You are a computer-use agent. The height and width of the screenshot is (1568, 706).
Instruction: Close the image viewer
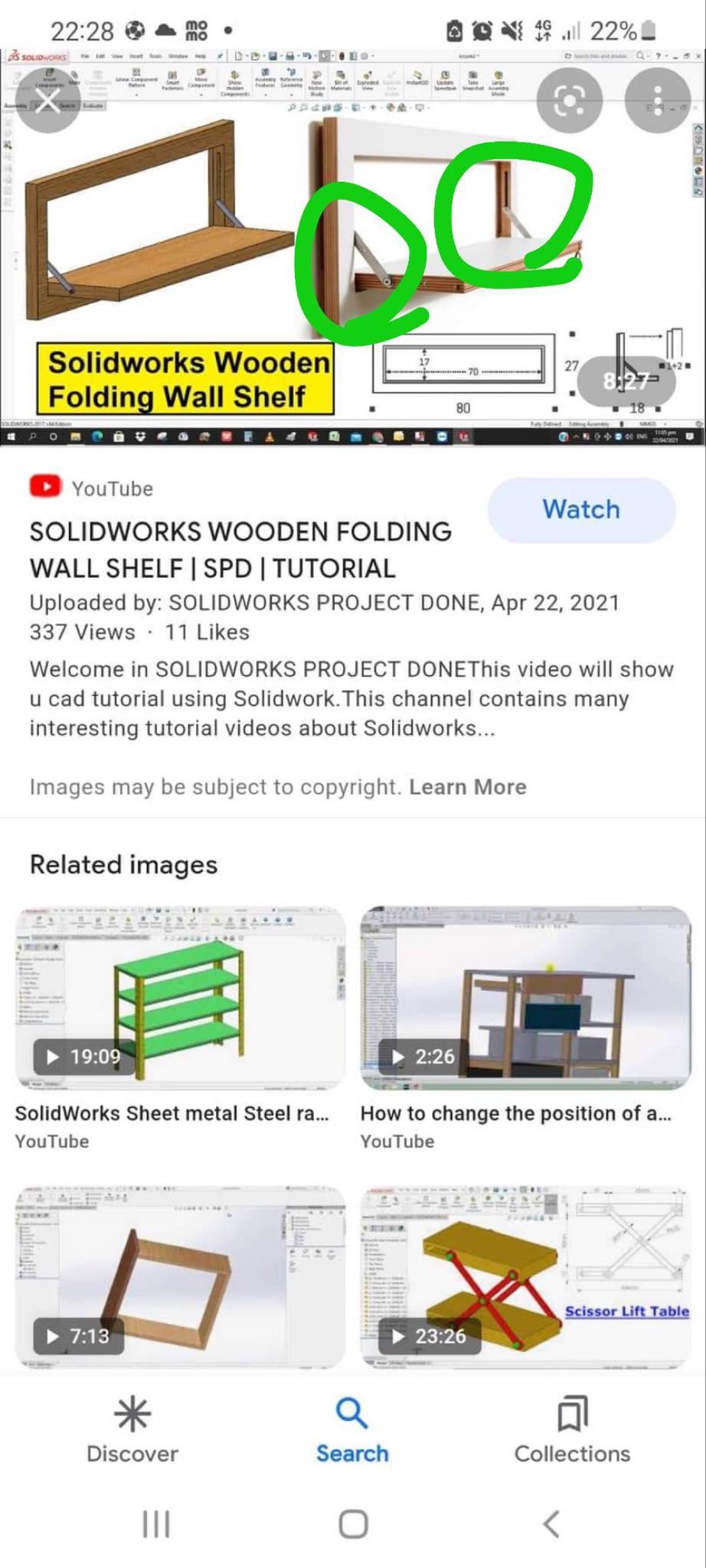[47, 100]
